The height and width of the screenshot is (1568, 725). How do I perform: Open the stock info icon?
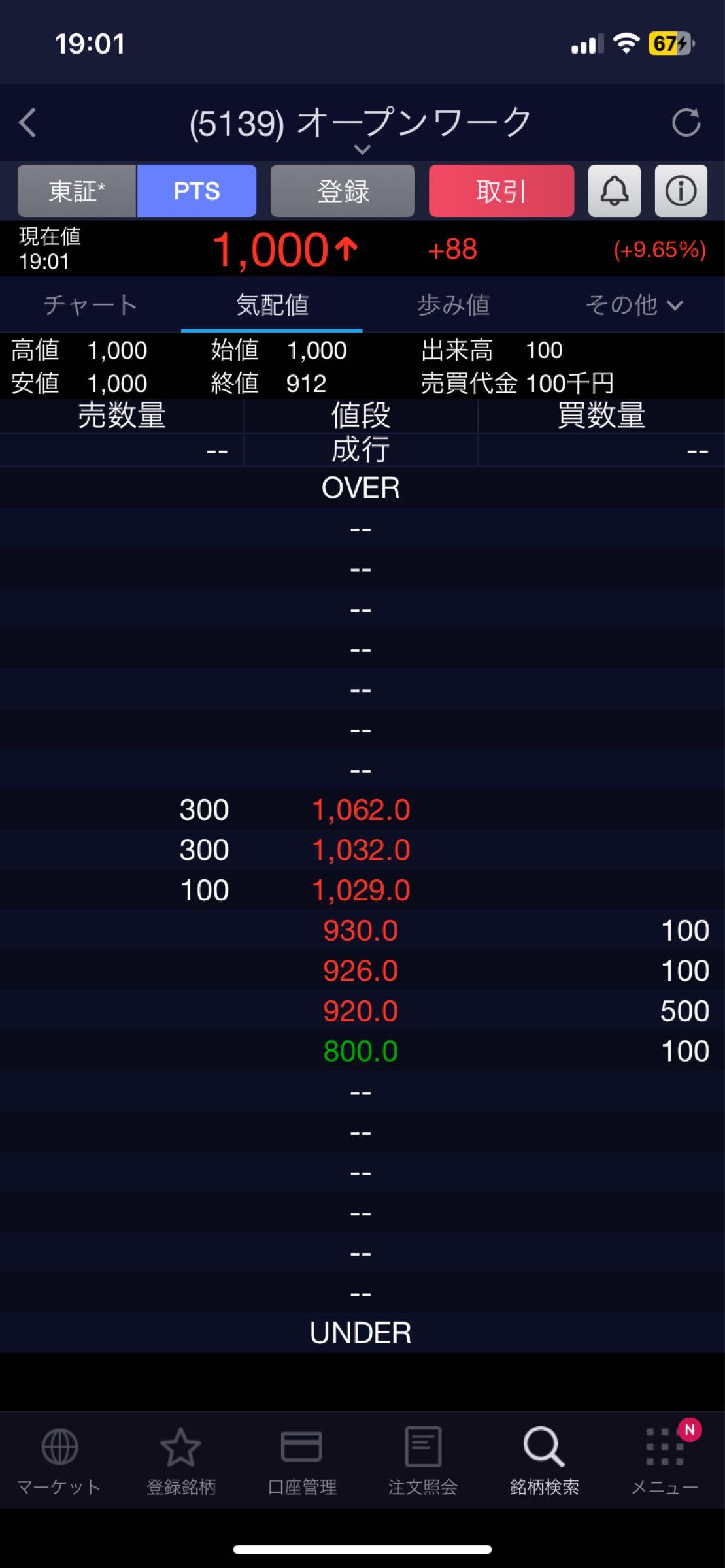[681, 191]
